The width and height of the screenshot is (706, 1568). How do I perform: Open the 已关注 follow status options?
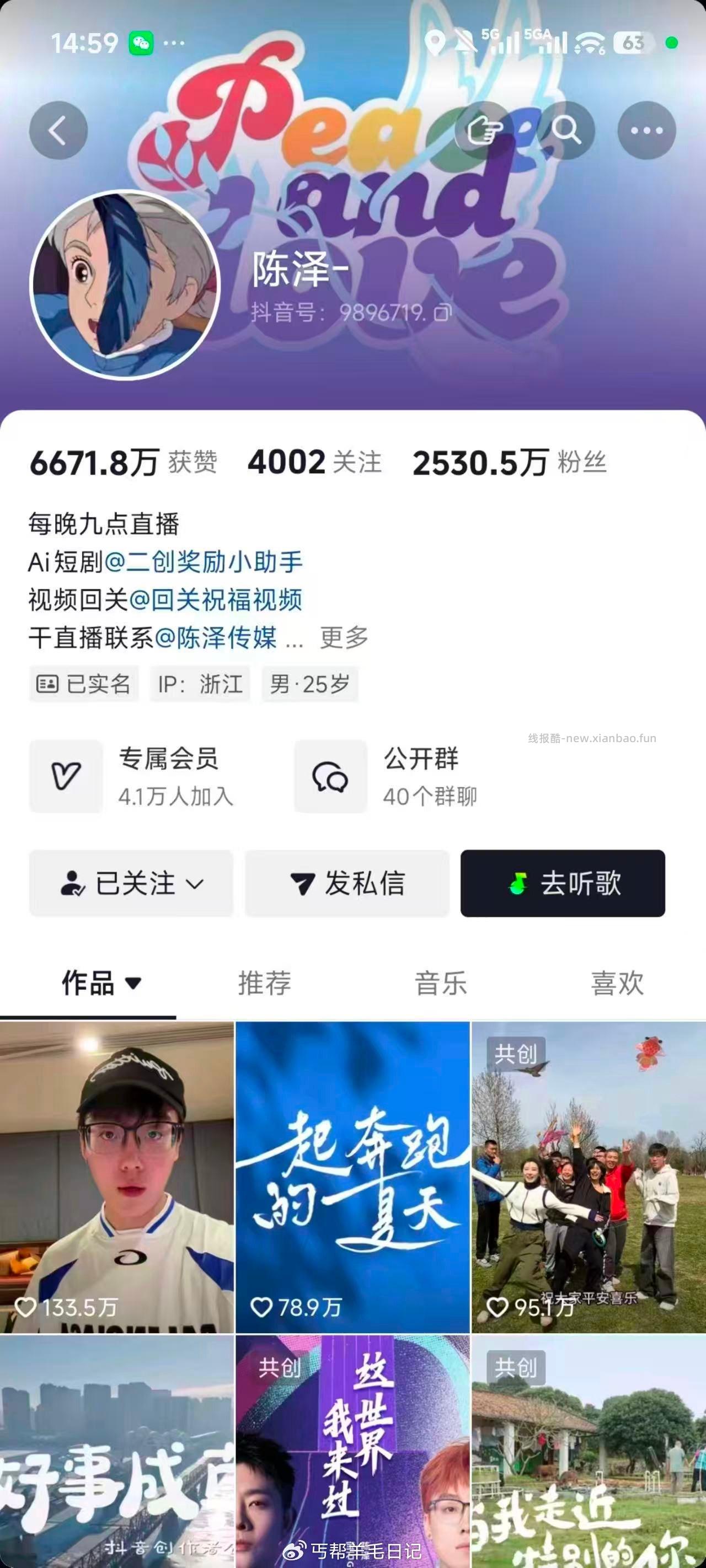(131, 884)
